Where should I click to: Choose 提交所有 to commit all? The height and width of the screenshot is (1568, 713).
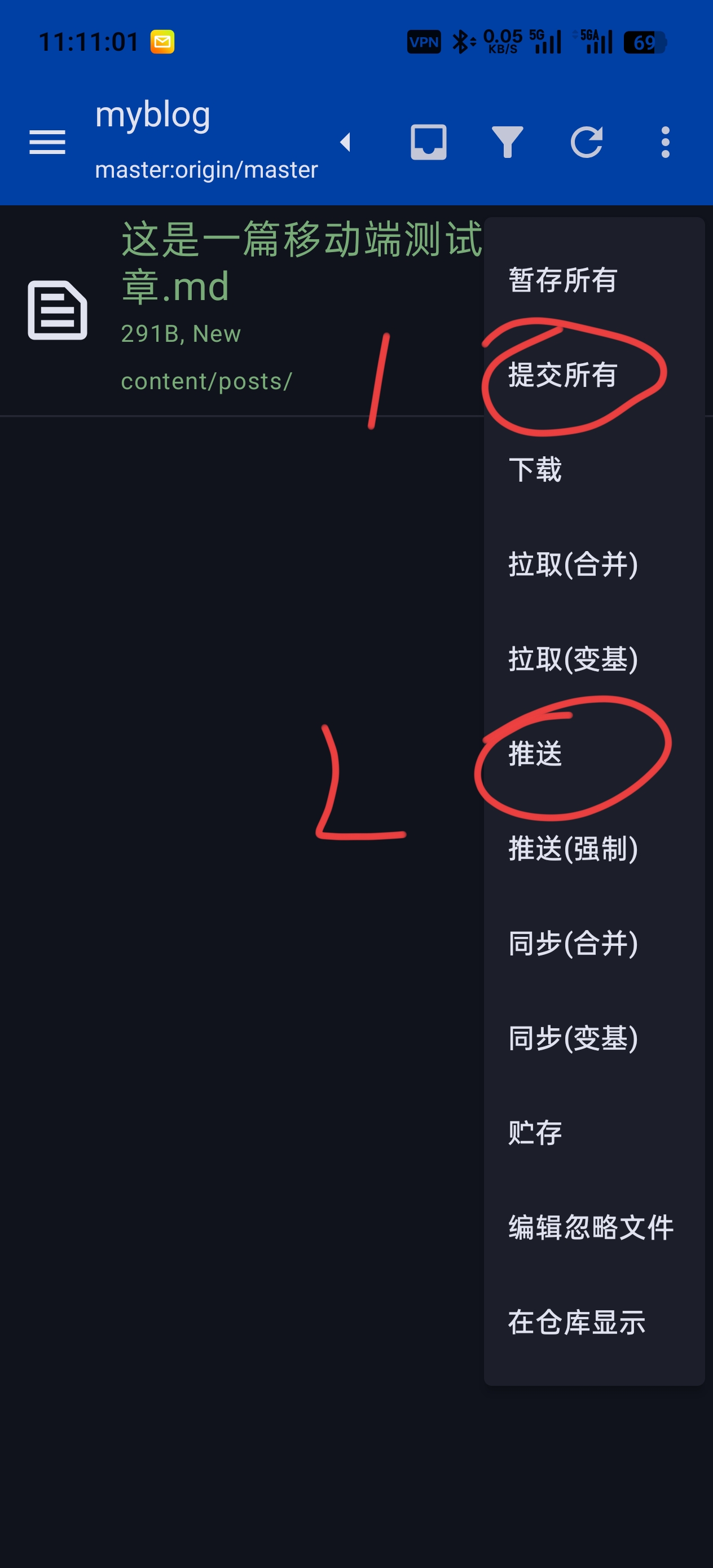[x=562, y=375]
